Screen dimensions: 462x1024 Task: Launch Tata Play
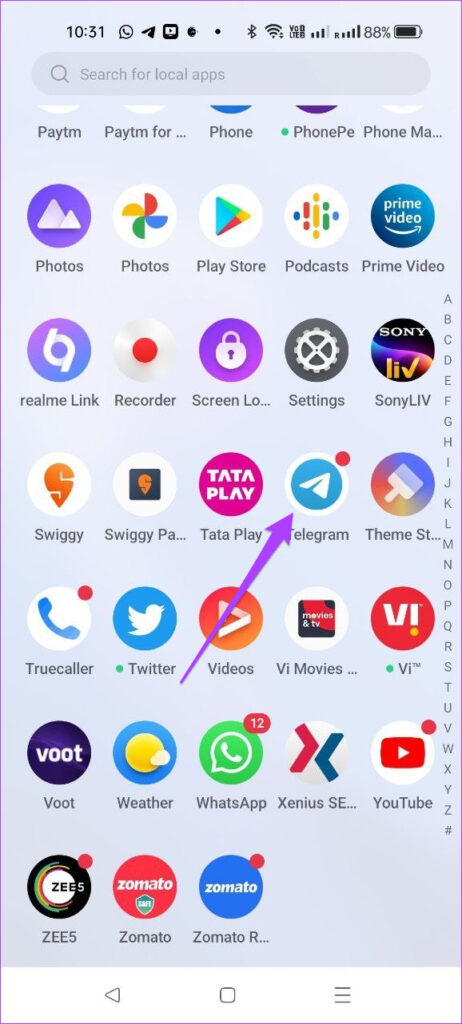pos(231,485)
